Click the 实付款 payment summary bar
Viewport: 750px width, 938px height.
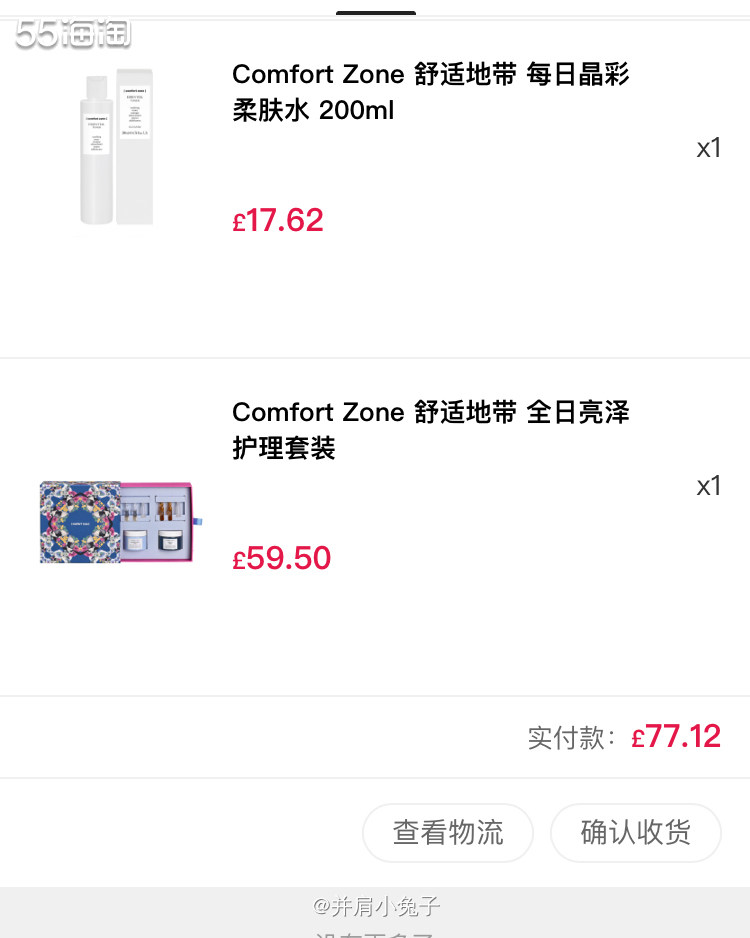click(x=375, y=736)
